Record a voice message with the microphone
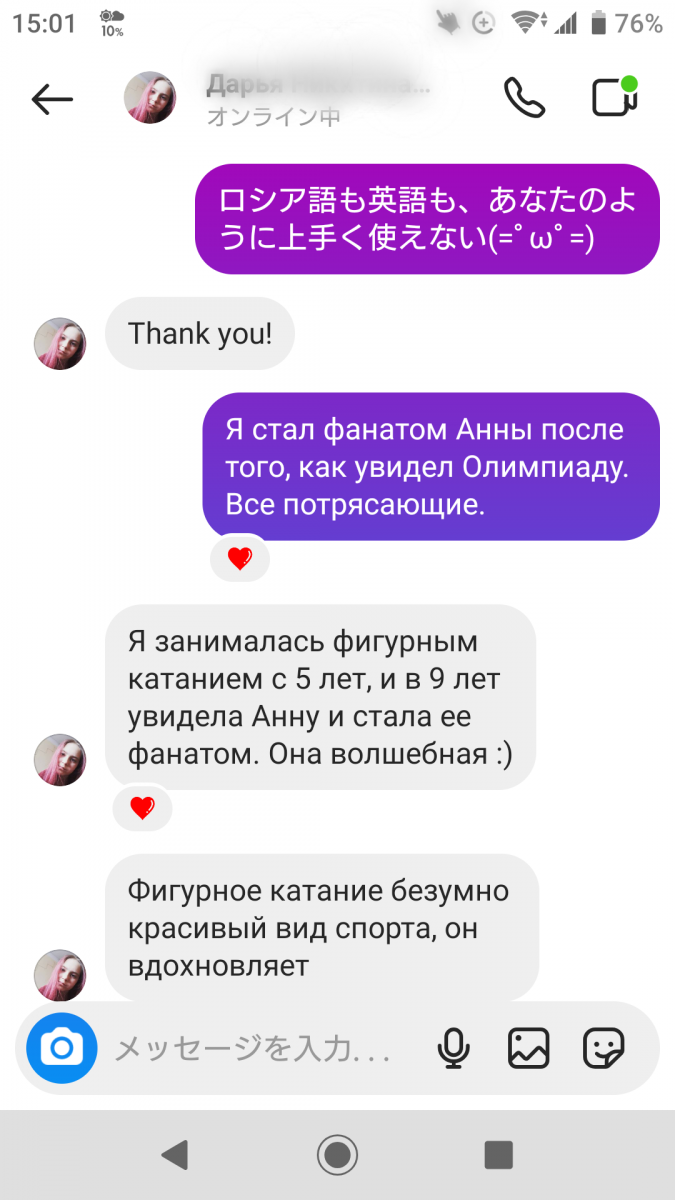675x1200 pixels. 454,1048
